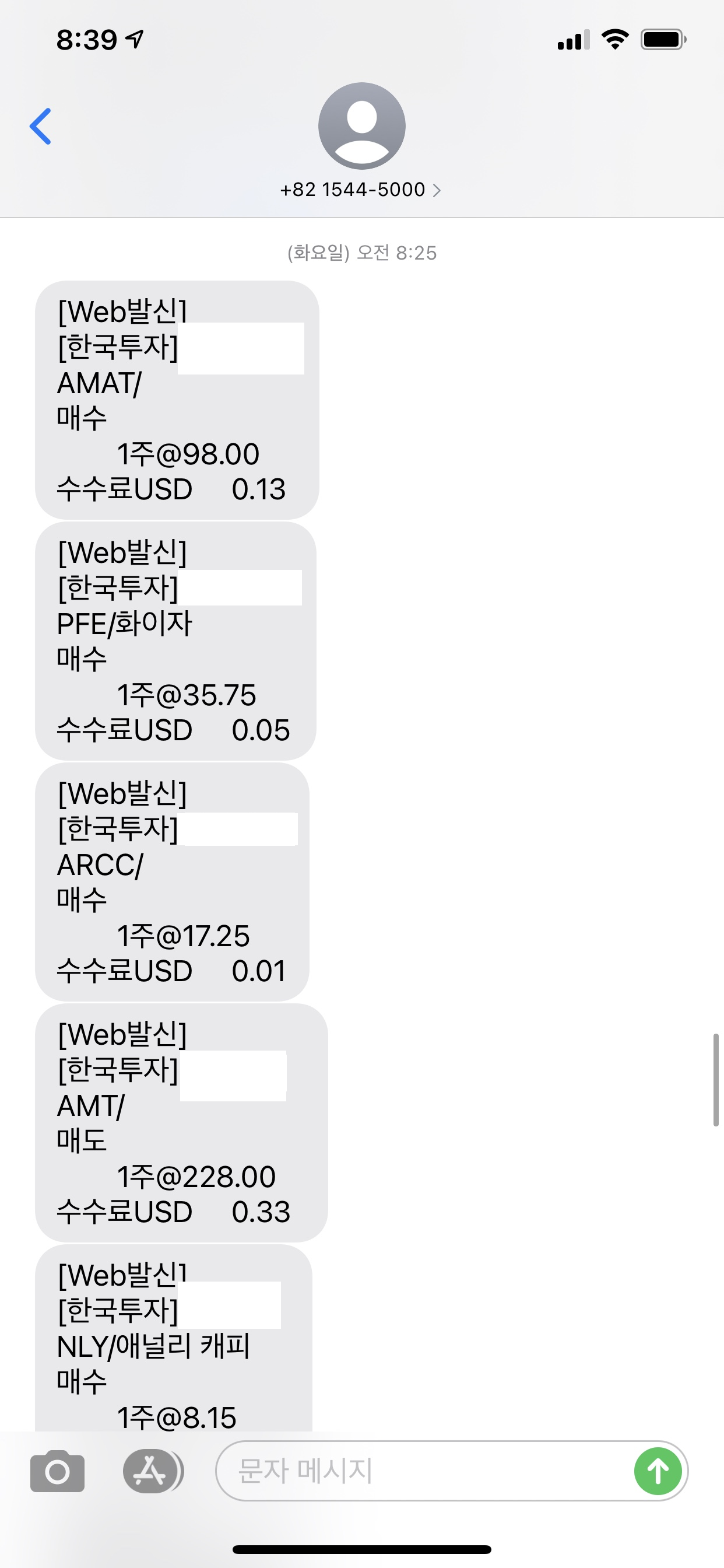Open the camera to attach a photo
Screen dimensions: 724x1568
click(57, 1471)
